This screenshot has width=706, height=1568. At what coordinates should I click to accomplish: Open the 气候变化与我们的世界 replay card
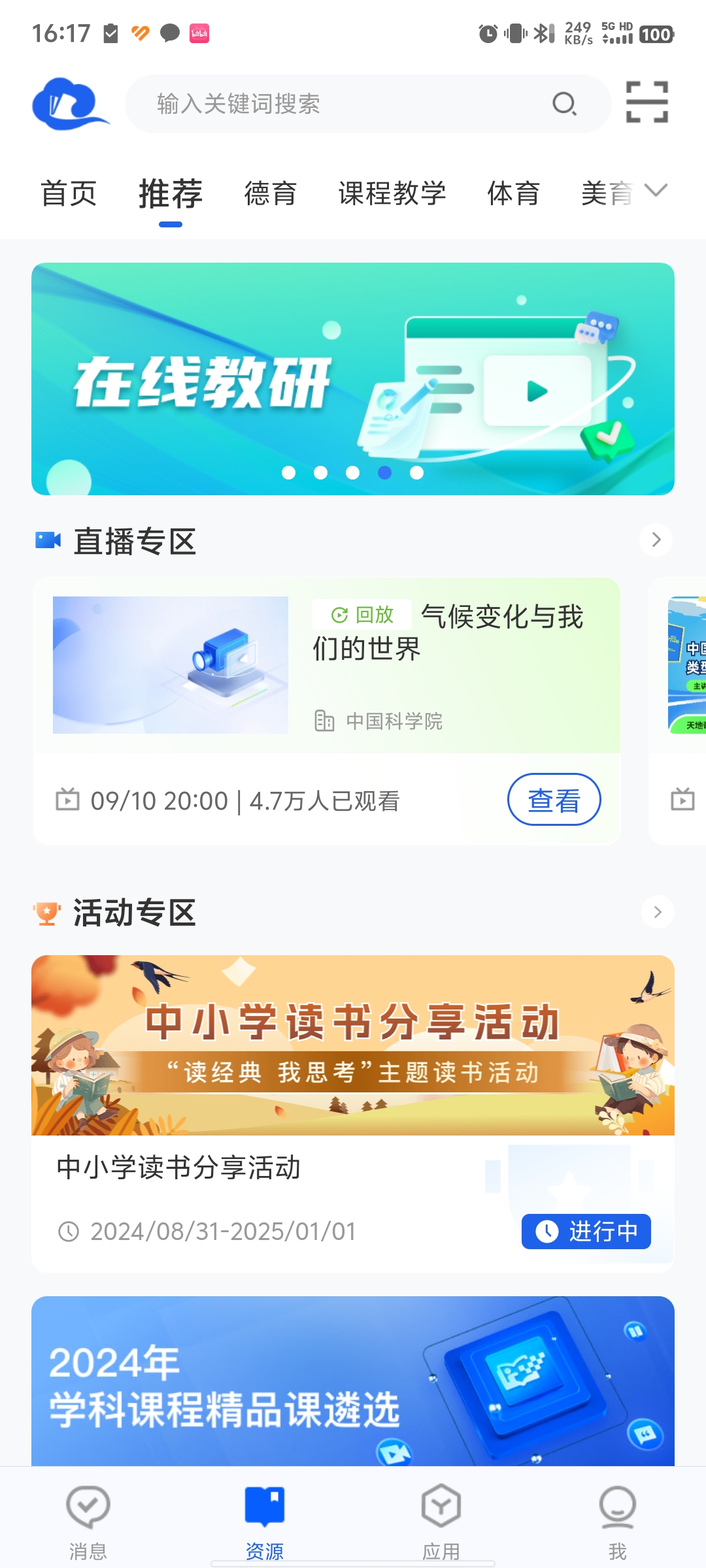327,666
